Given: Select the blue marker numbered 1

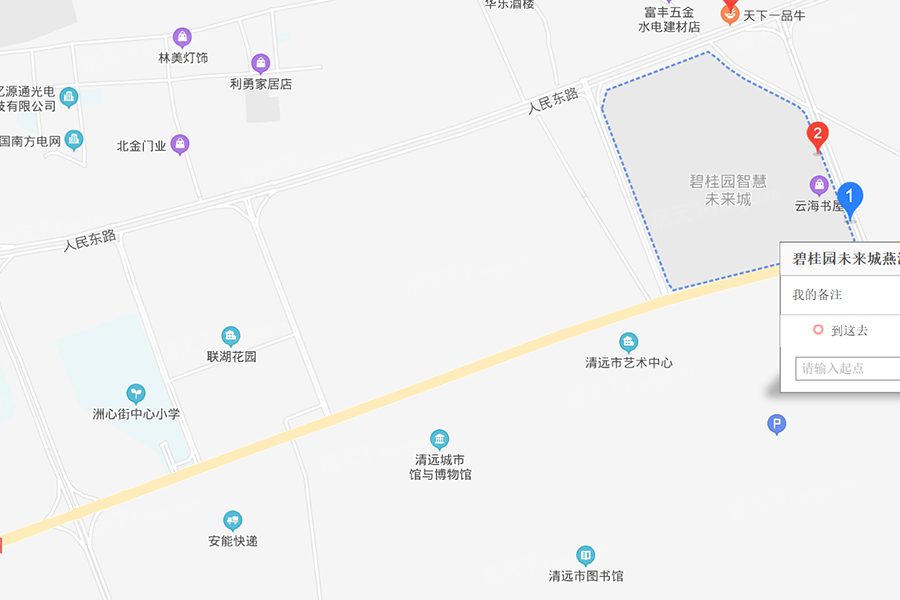Looking at the screenshot, I should click(850, 196).
